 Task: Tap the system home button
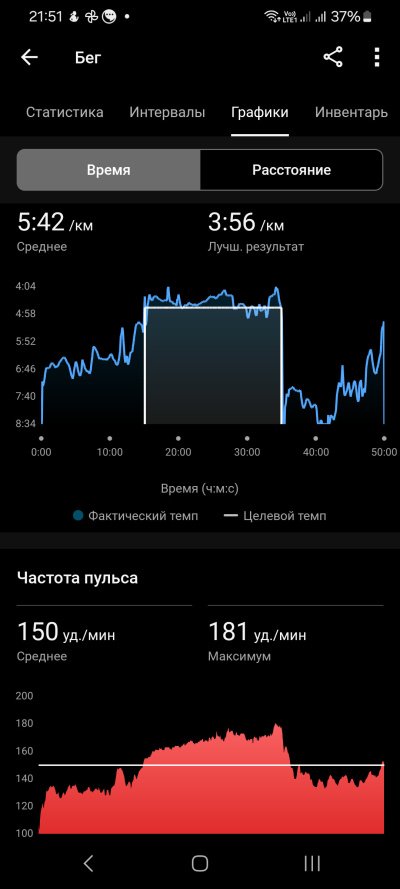[x=199, y=863]
